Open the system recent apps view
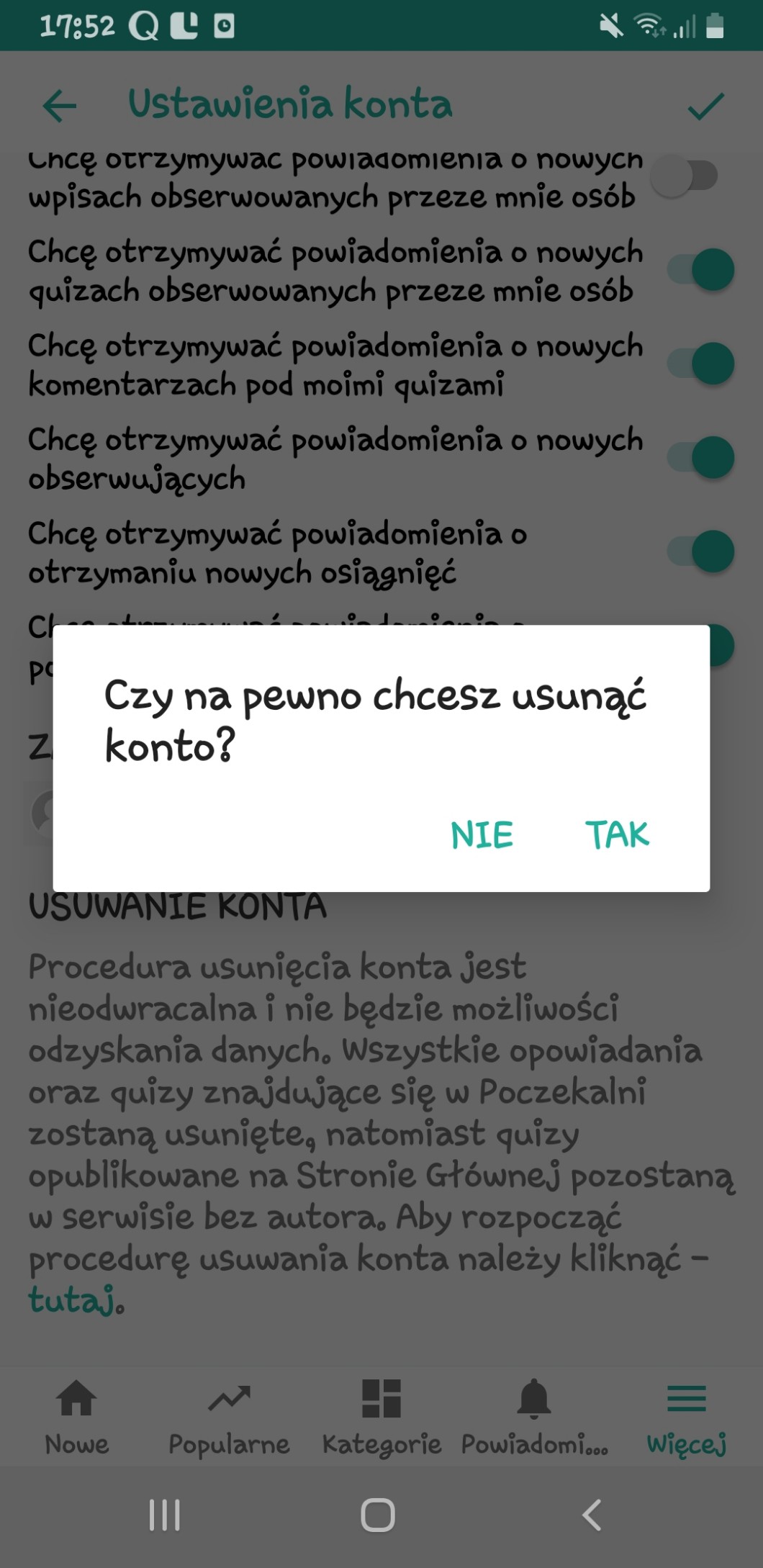The height and width of the screenshot is (1568, 763). pyautogui.click(x=165, y=1515)
